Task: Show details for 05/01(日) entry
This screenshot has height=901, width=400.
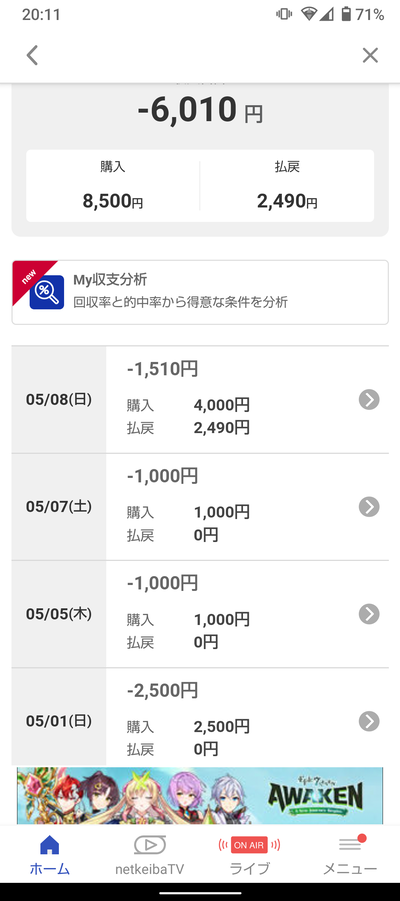Action: coord(200,717)
